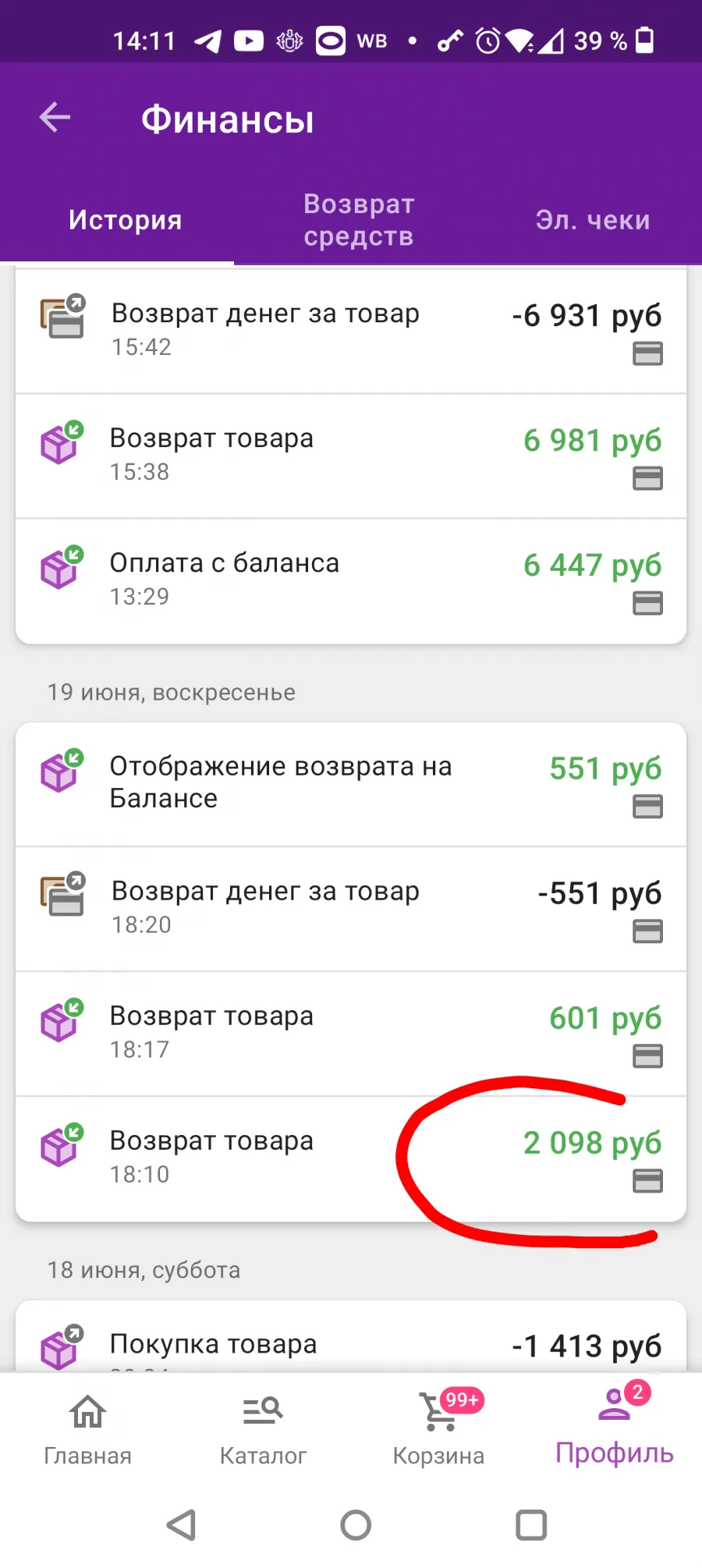Open the Корзина cart tab
This screenshot has width=702, height=1568.
point(438,1430)
